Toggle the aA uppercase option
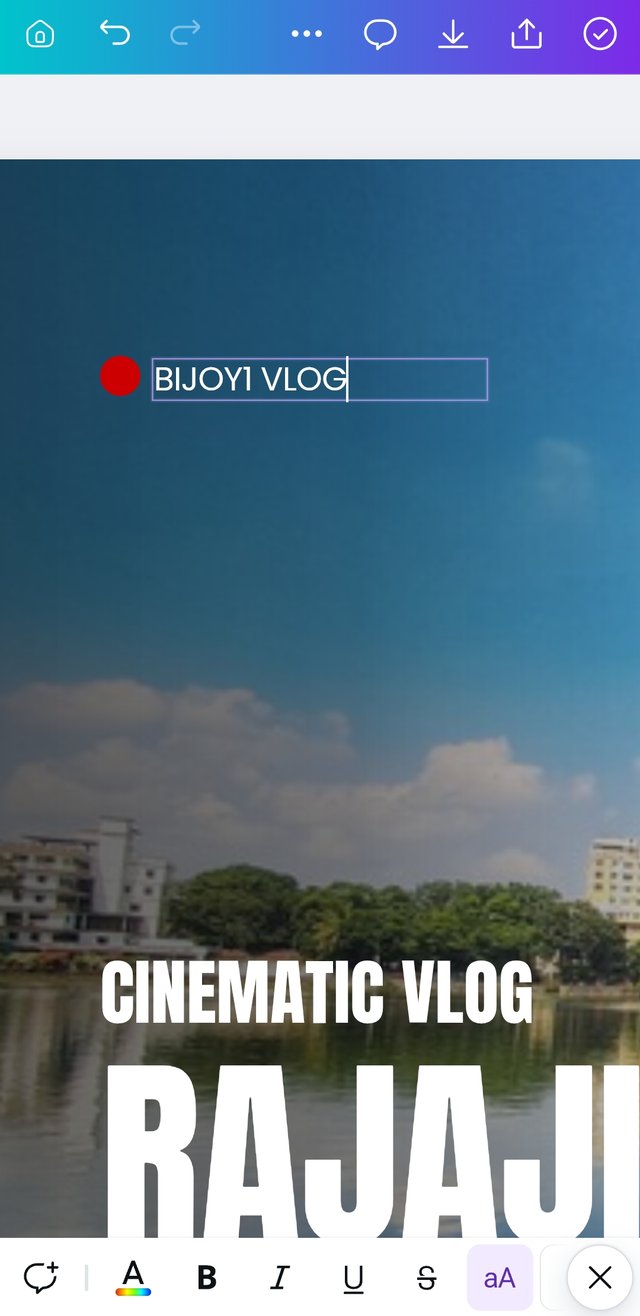 pyautogui.click(x=499, y=1277)
